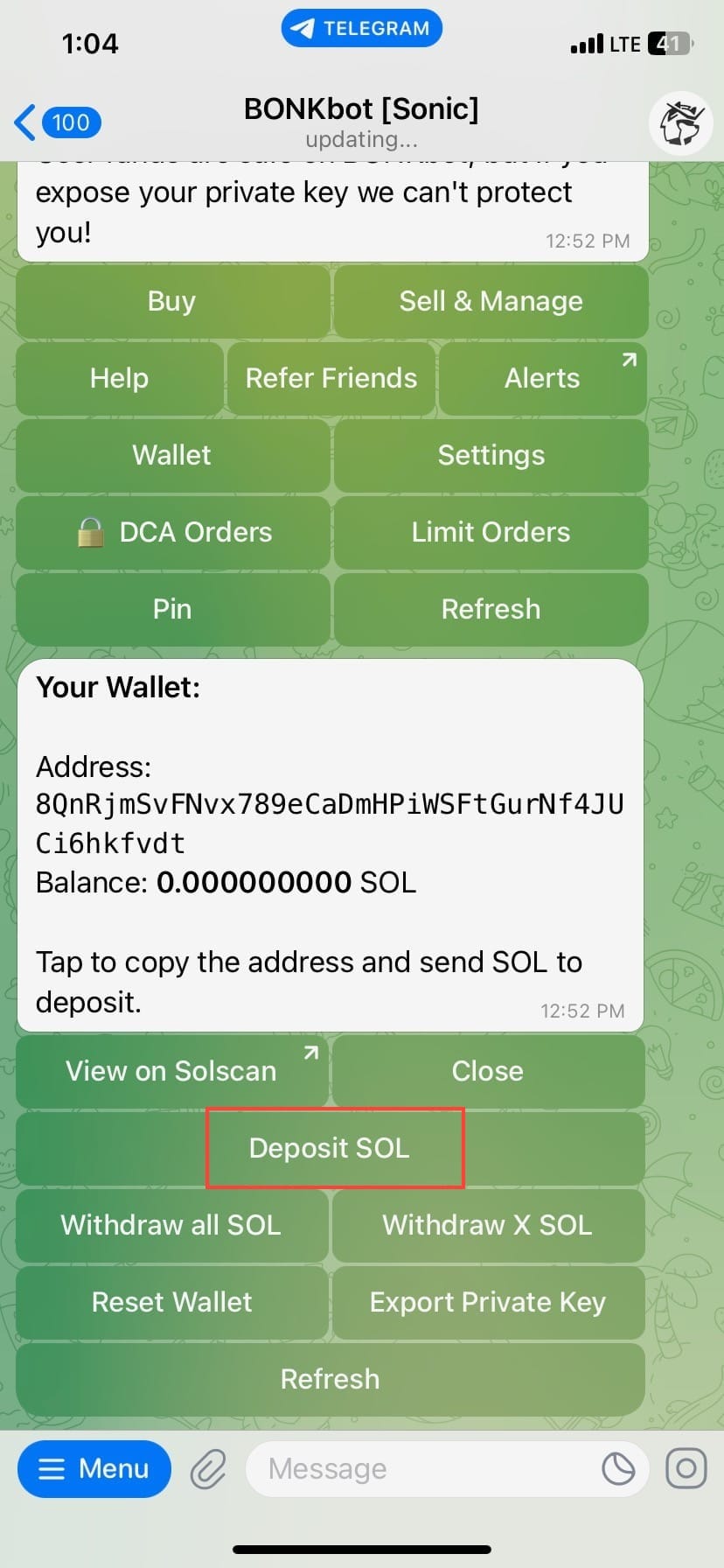Viewport: 724px width, 1568px height.
Task: View wallet on Solscan
Action: click(172, 1071)
